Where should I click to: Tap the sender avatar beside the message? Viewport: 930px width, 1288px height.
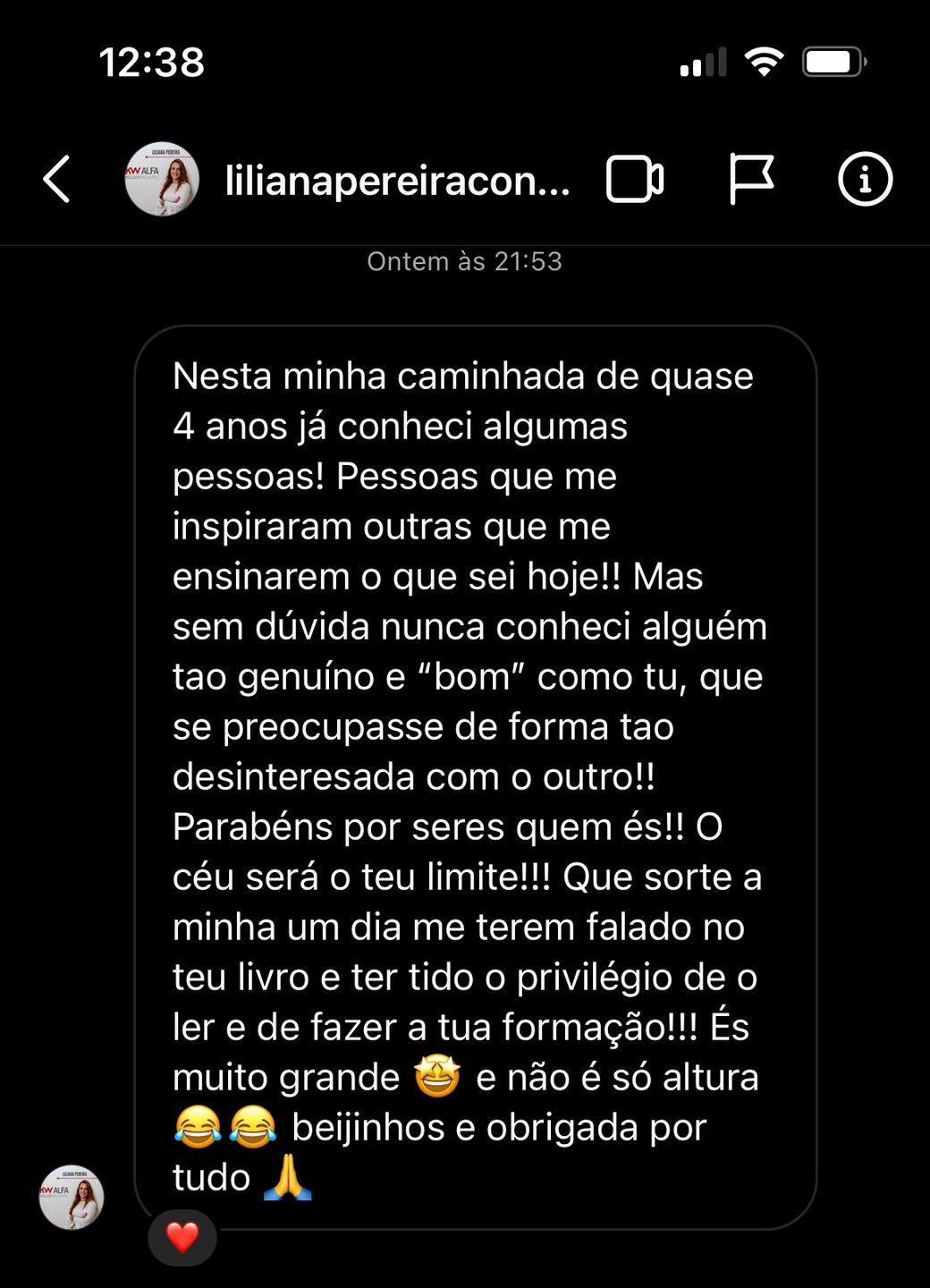[x=72, y=1197]
